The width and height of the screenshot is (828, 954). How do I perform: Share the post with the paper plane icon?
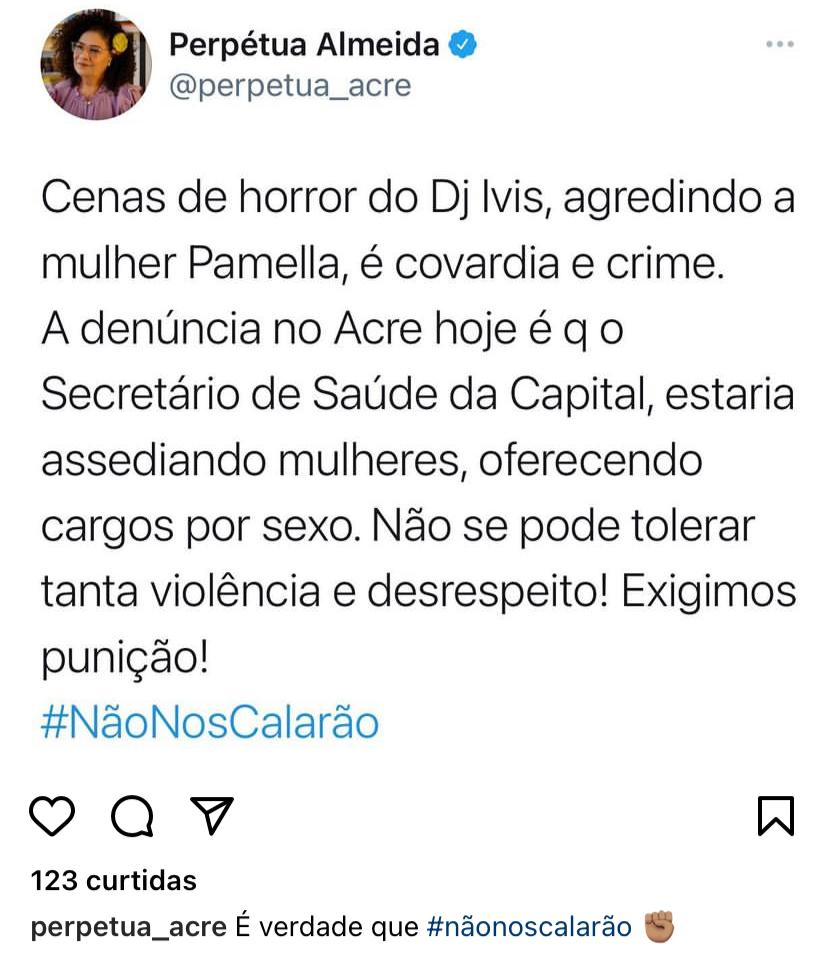211,816
